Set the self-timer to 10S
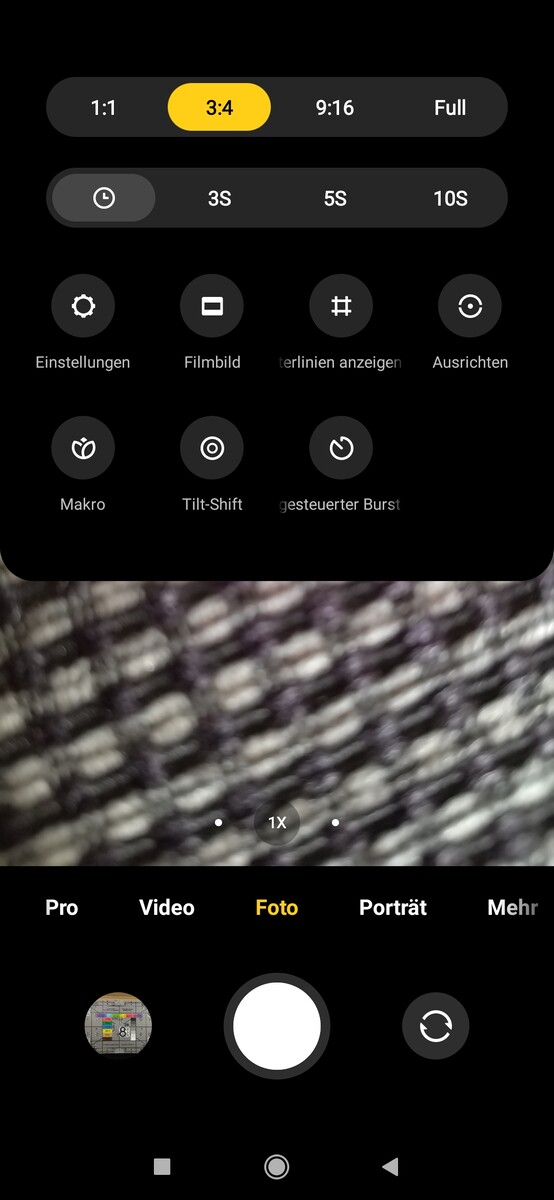 coord(450,198)
